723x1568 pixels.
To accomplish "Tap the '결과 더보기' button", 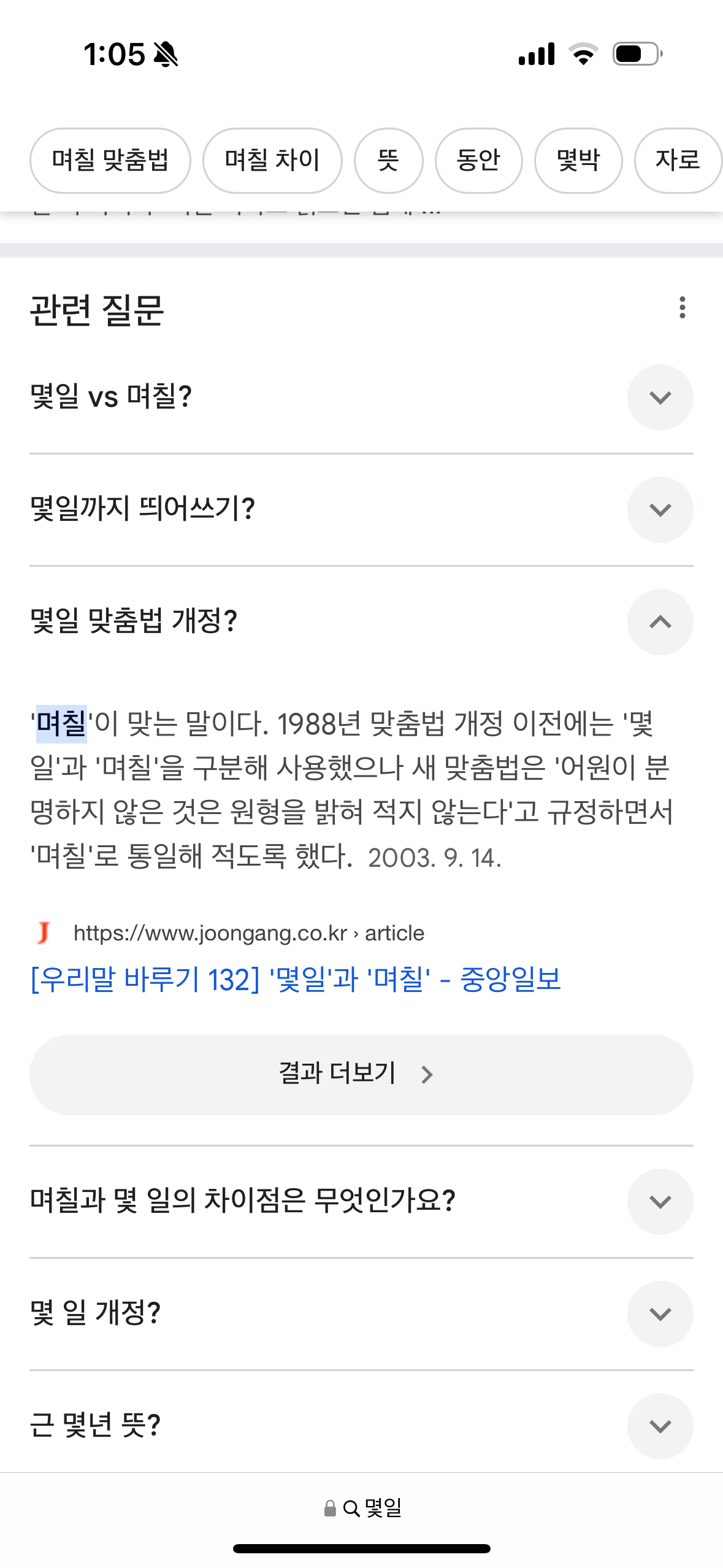I will tap(361, 1075).
